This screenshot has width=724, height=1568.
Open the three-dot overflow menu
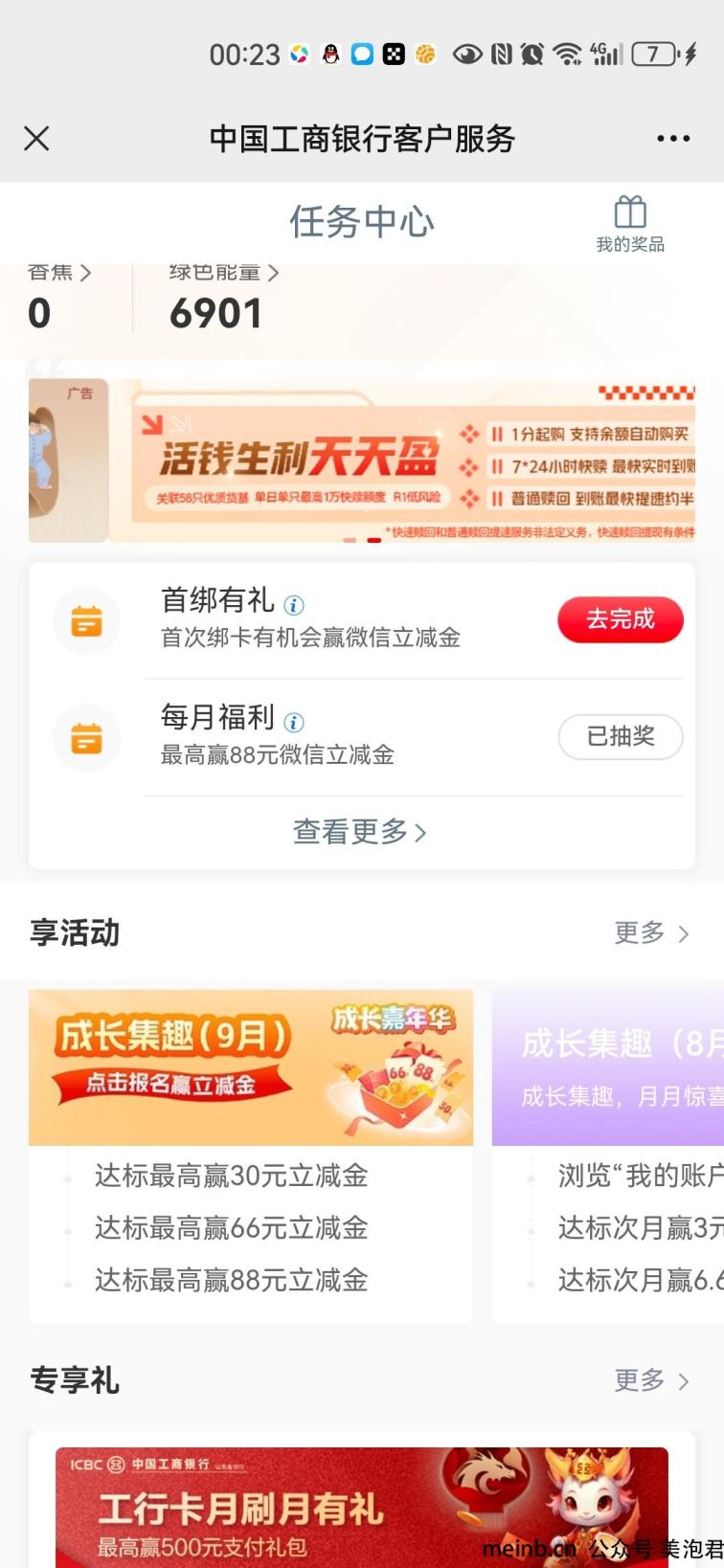[673, 139]
